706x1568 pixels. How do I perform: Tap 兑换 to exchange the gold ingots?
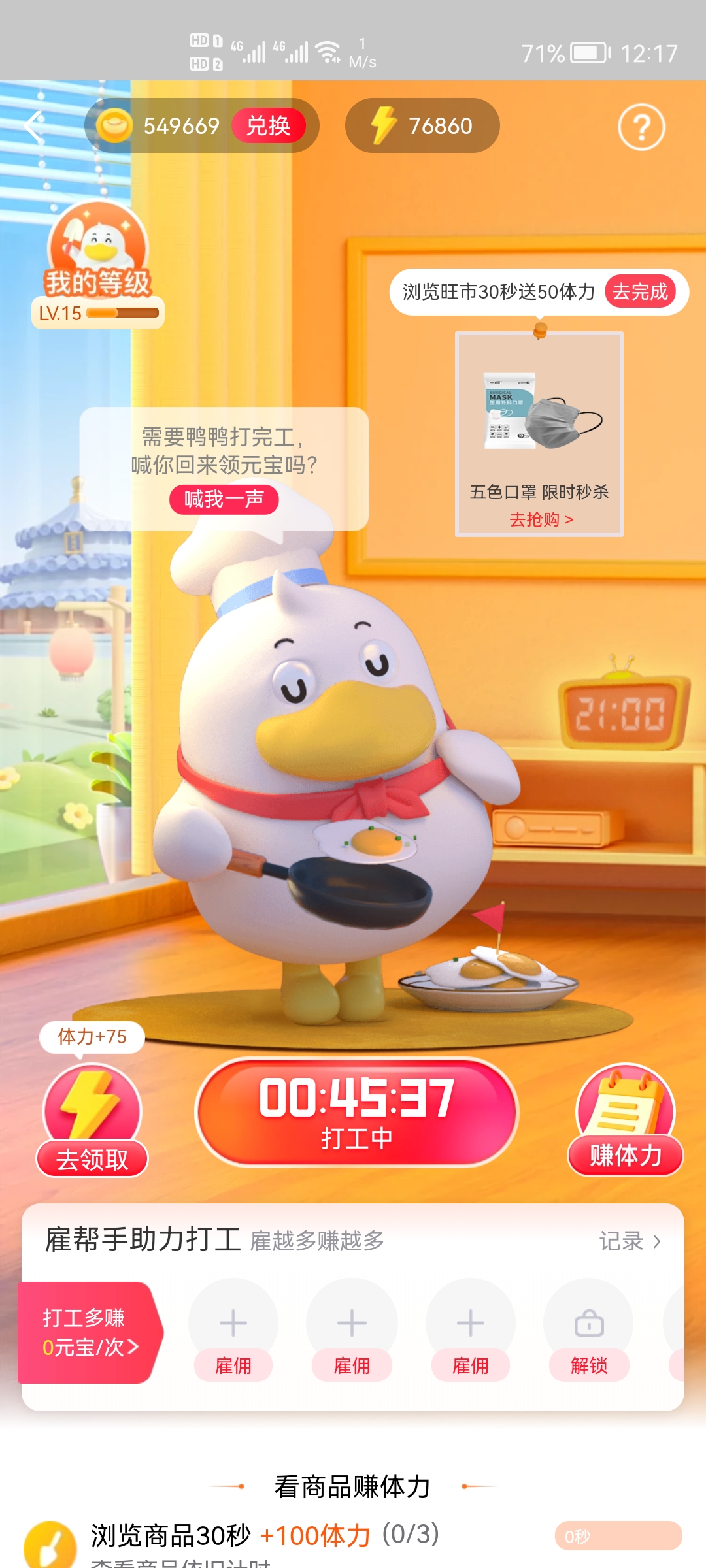268,125
